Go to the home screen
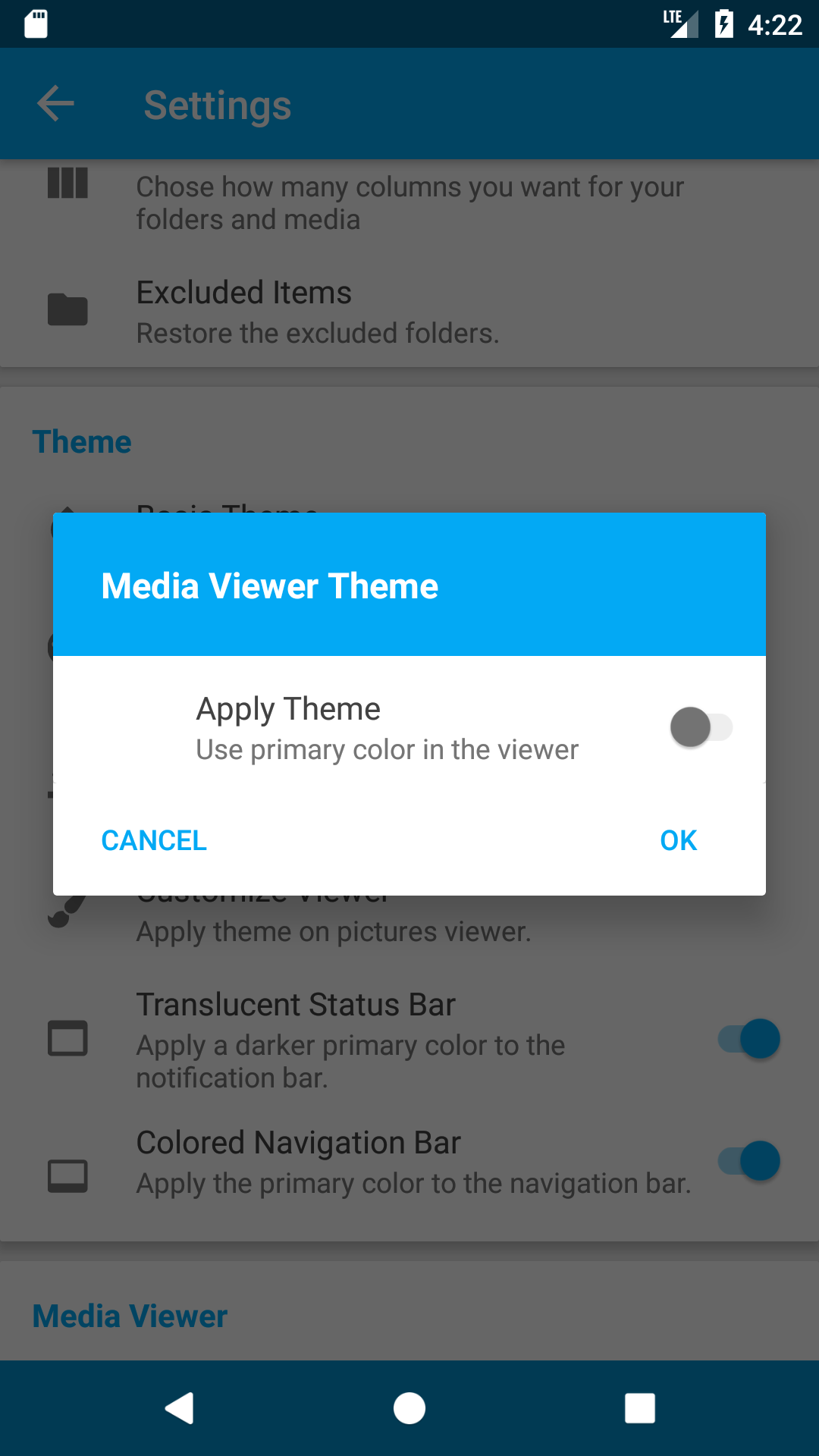819x1456 pixels. tap(409, 1408)
